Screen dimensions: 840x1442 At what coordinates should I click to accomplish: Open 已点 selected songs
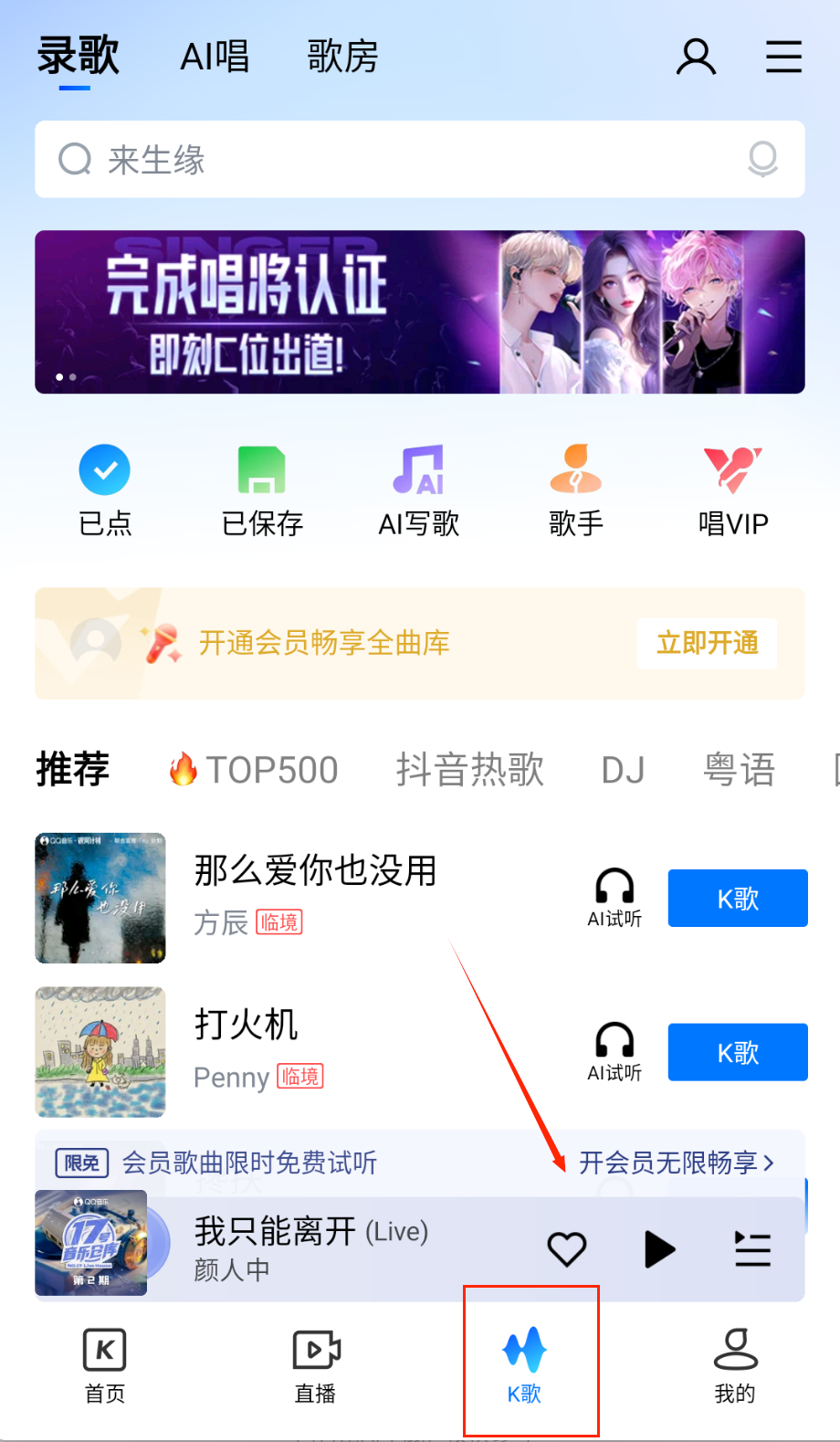[x=105, y=489]
